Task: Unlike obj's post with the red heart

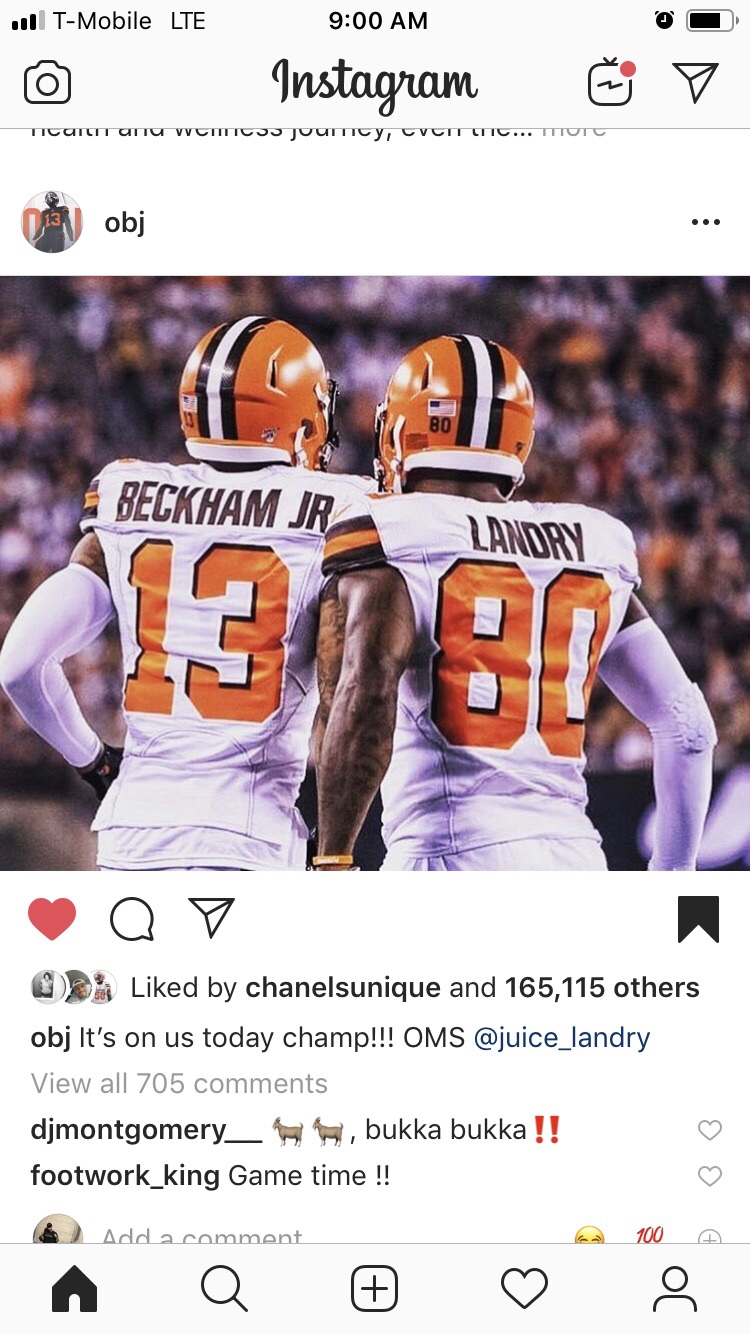Action: (52, 918)
